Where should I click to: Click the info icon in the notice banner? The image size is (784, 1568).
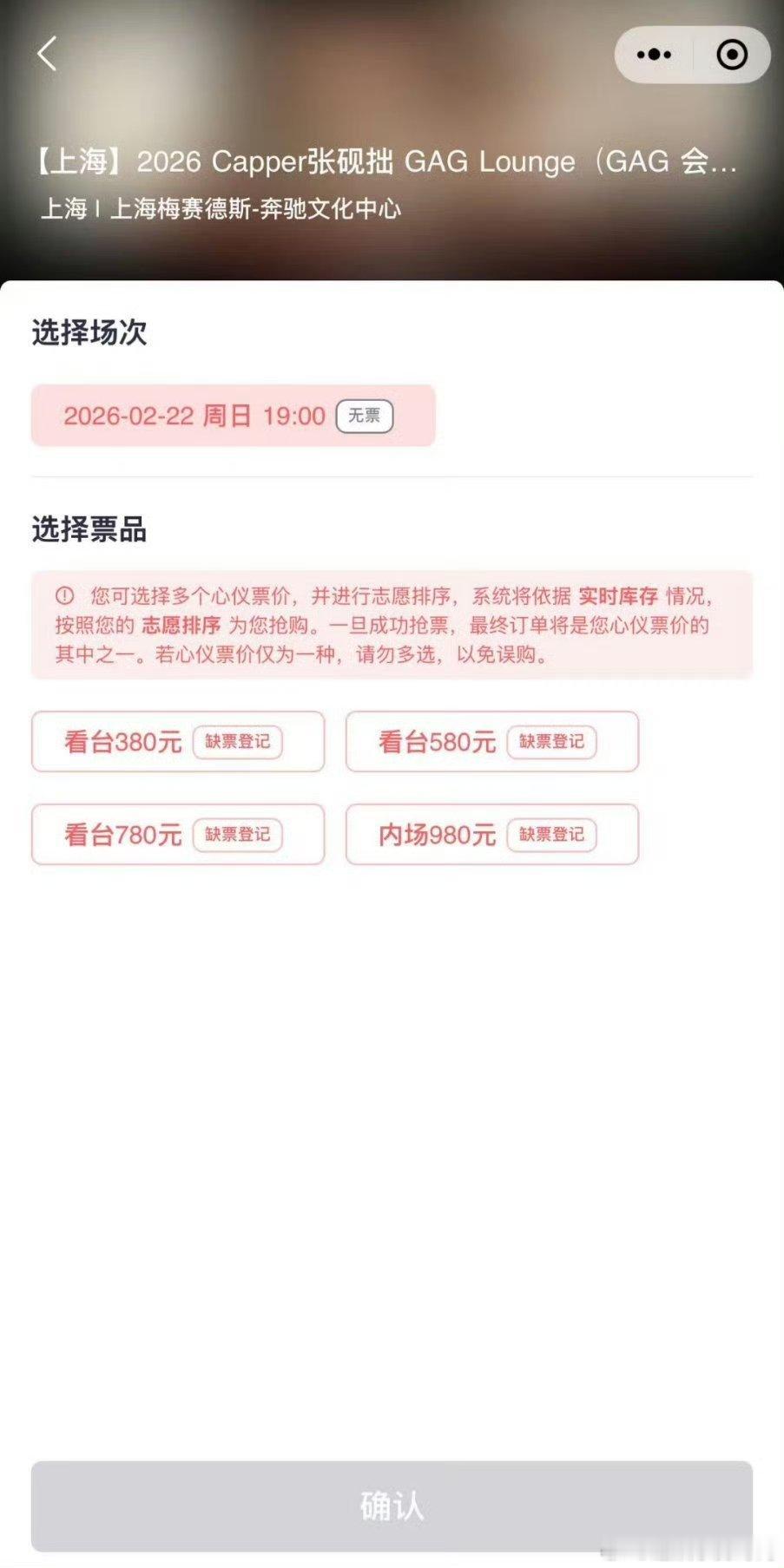(x=63, y=596)
